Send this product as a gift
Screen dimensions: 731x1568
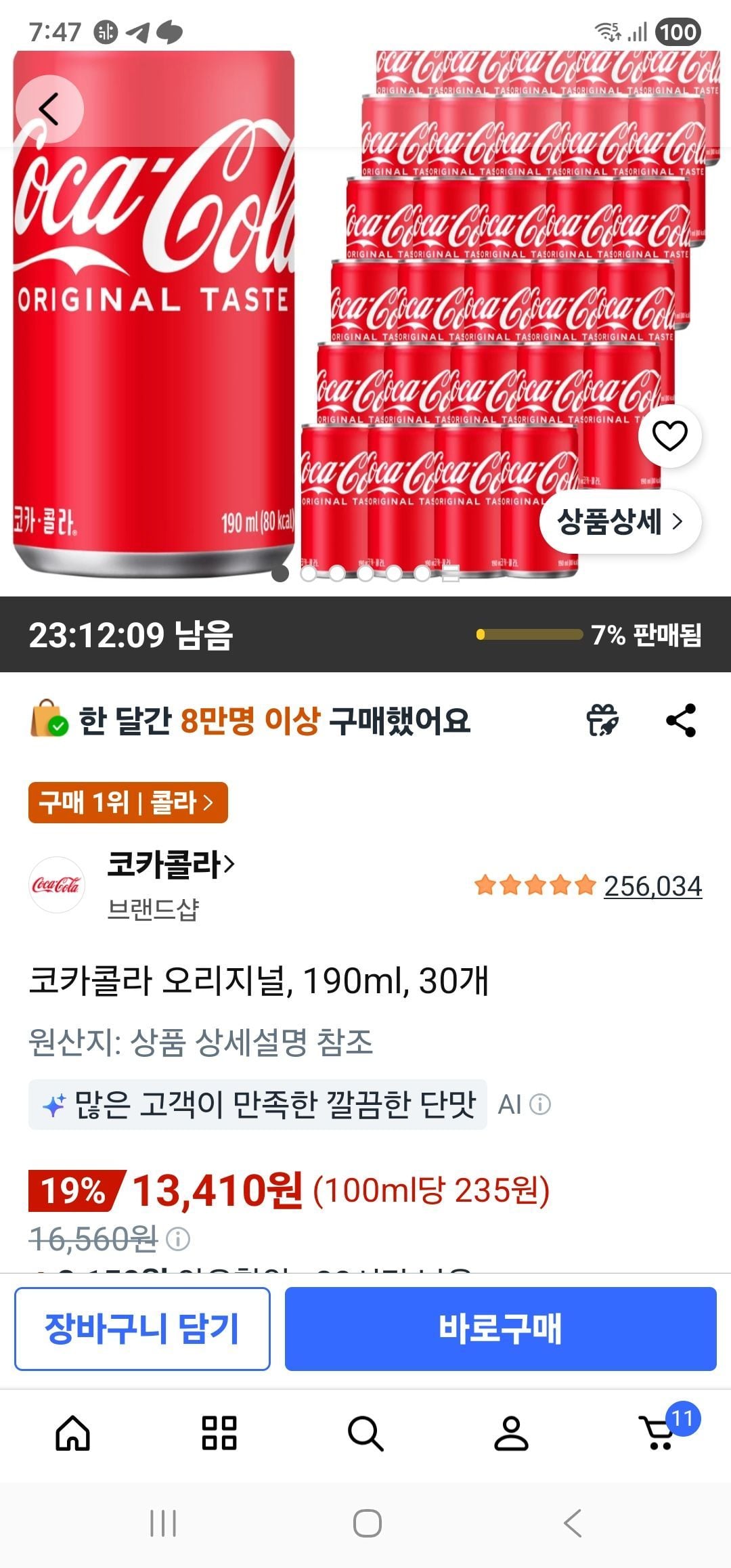tap(602, 720)
